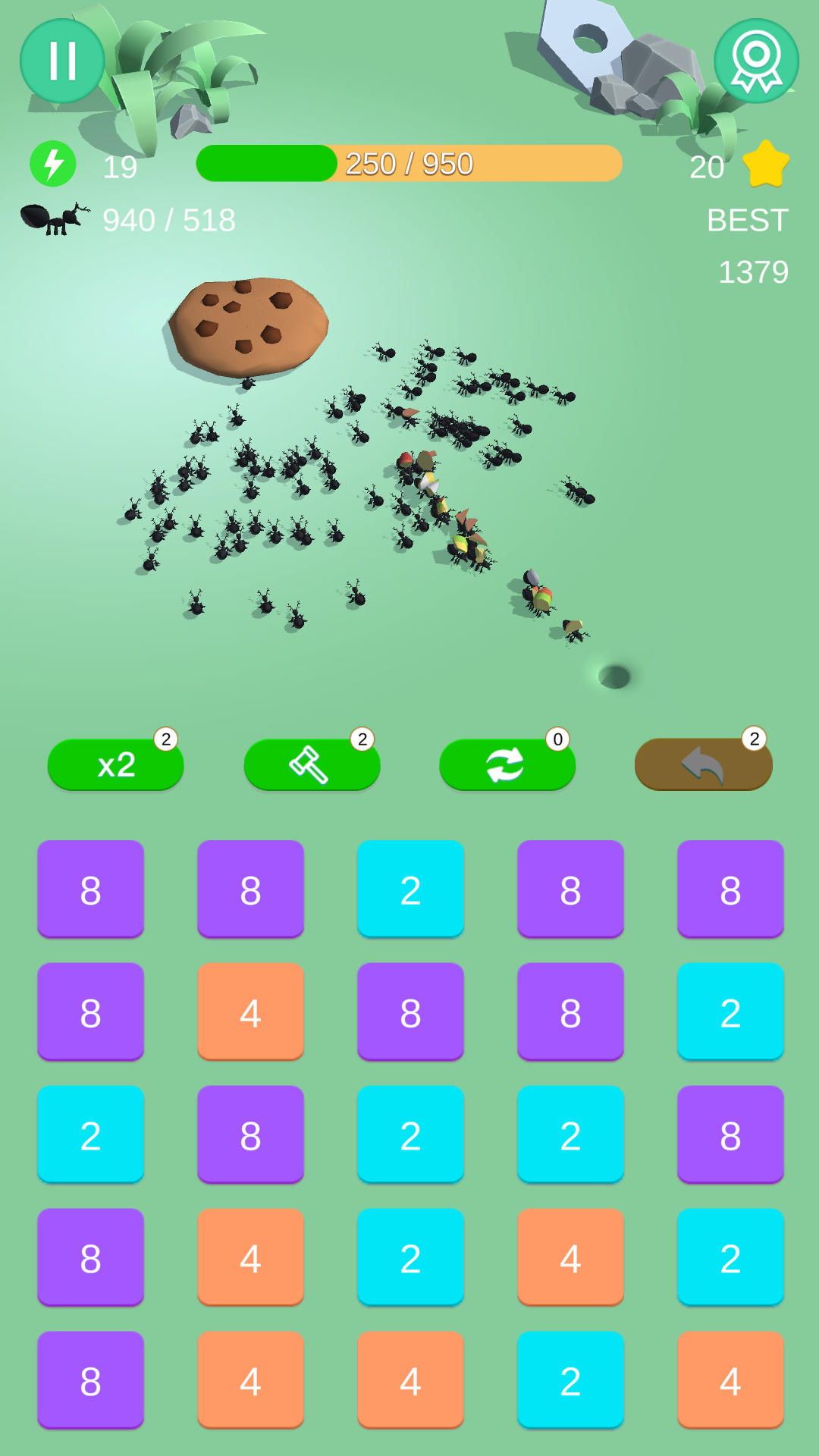
Task: Tap the shuffle tiles power-up
Action: tap(507, 764)
